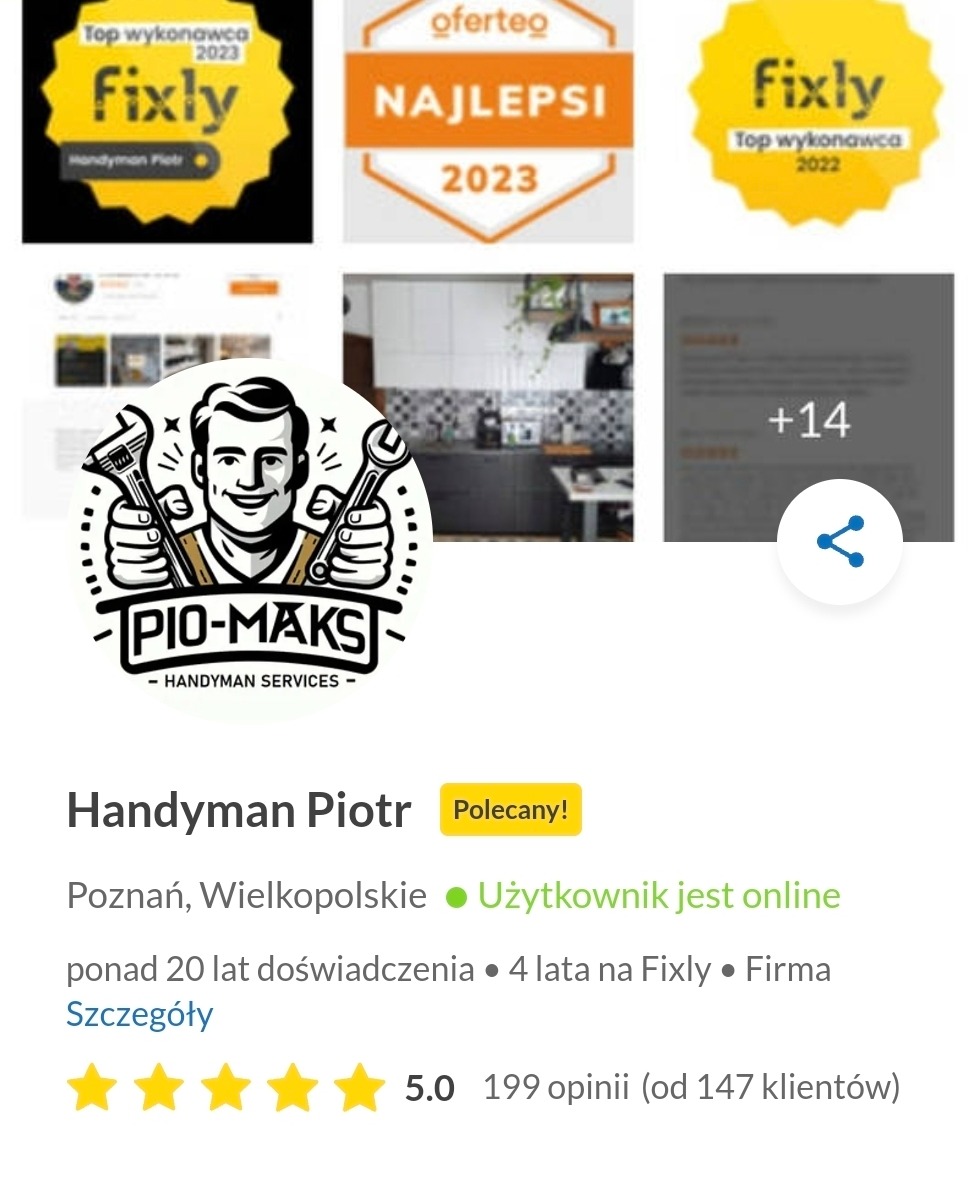Open the reviews screenshot thumbnail

[812, 330]
